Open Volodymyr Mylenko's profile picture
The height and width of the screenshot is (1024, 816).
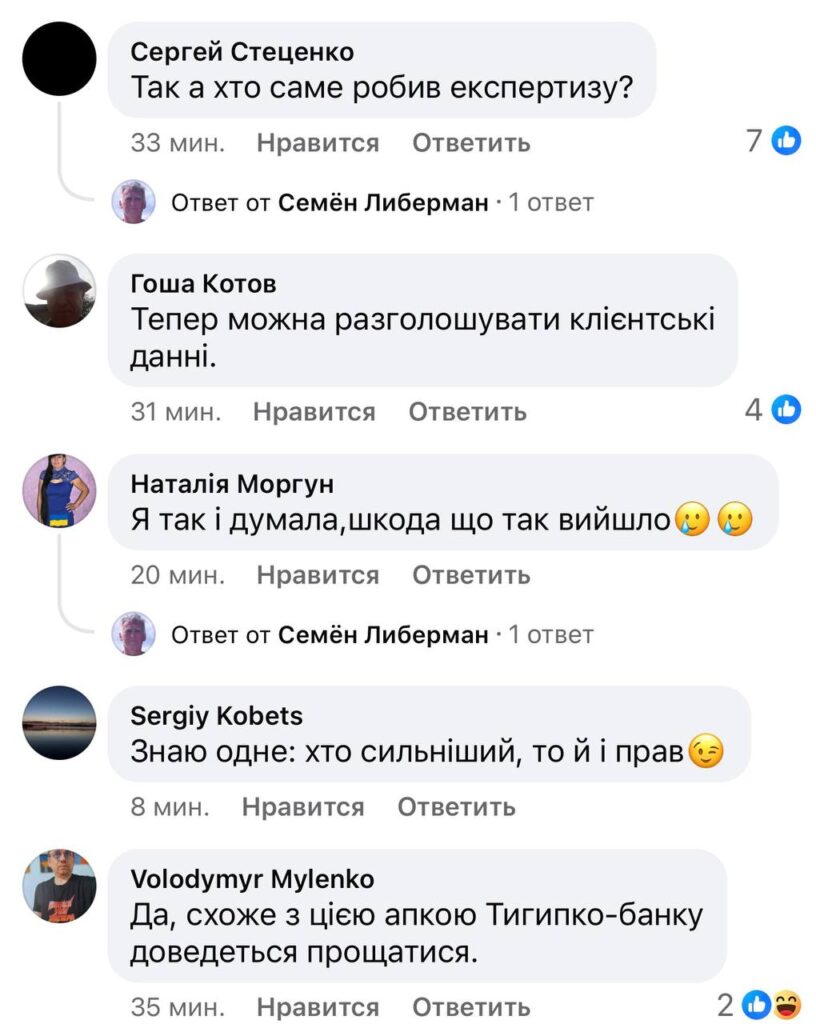(x=60, y=886)
